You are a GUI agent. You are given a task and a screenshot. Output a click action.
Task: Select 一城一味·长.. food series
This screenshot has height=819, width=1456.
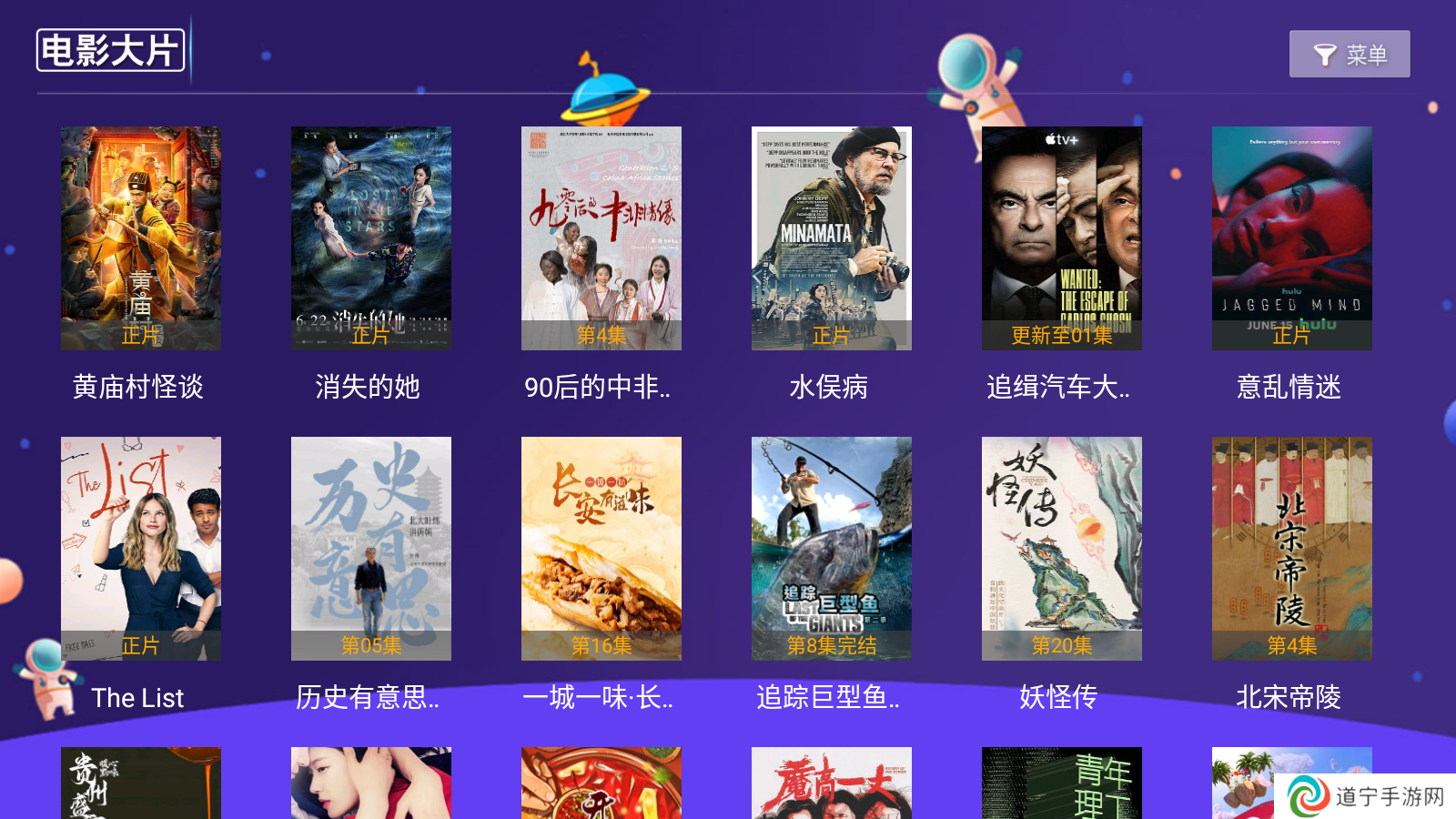pyautogui.click(x=602, y=549)
